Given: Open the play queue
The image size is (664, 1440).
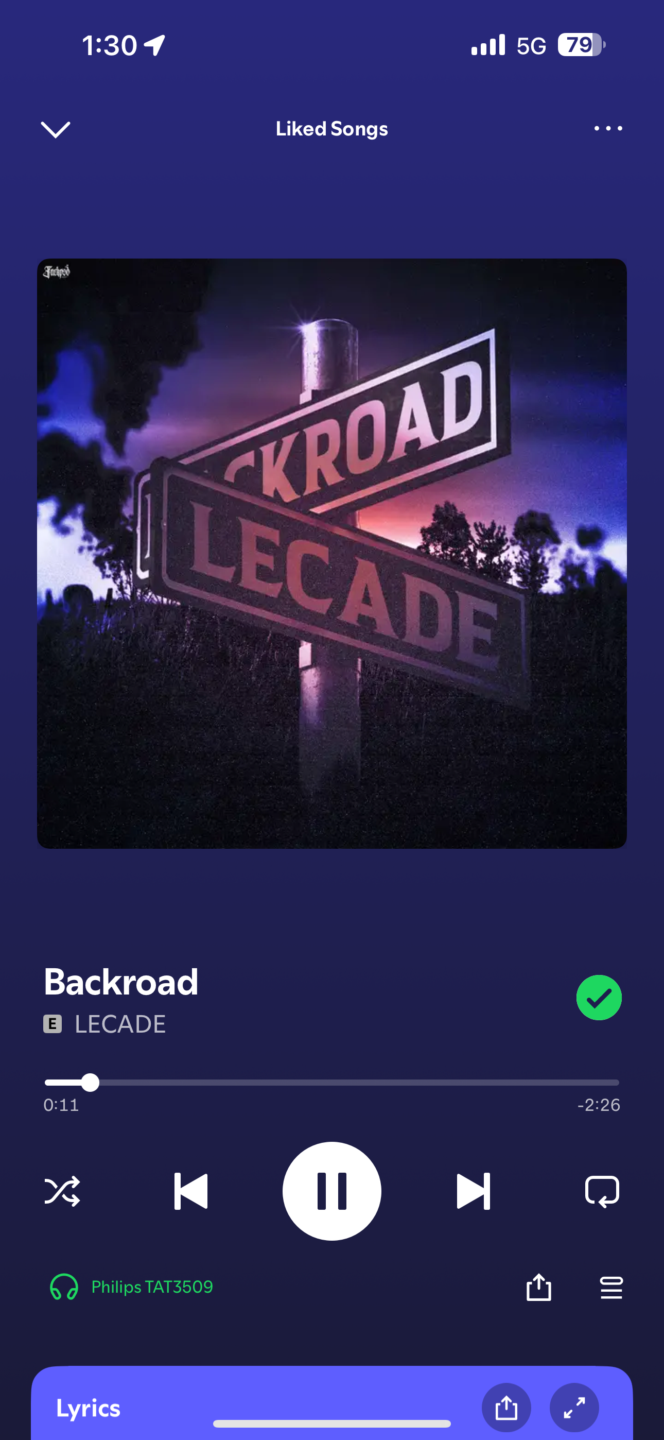Looking at the screenshot, I should click(611, 1288).
